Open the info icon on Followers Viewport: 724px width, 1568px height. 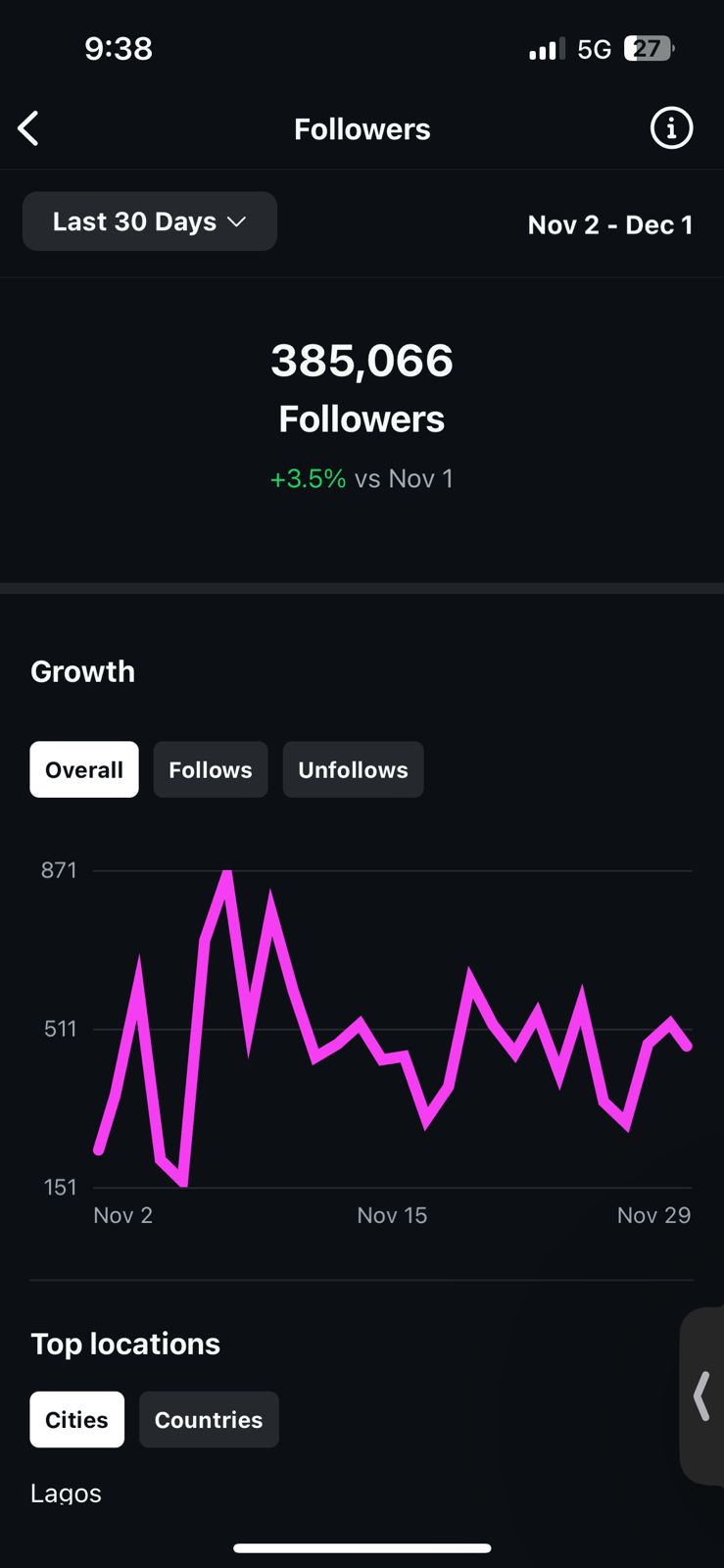[671, 128]
